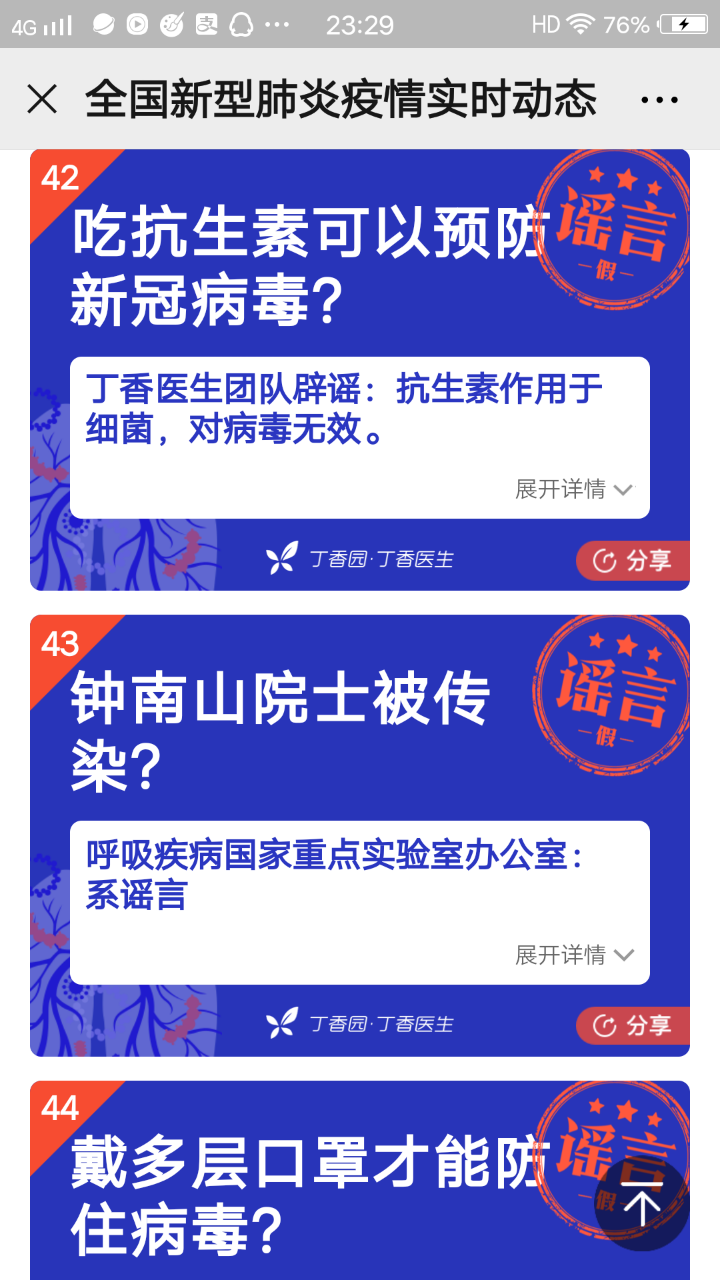The width and height of the screenshot is (720, 1280).
Task: Close the 全国新型肺炎疫情实时动态 page
Action: pos(42,99)
